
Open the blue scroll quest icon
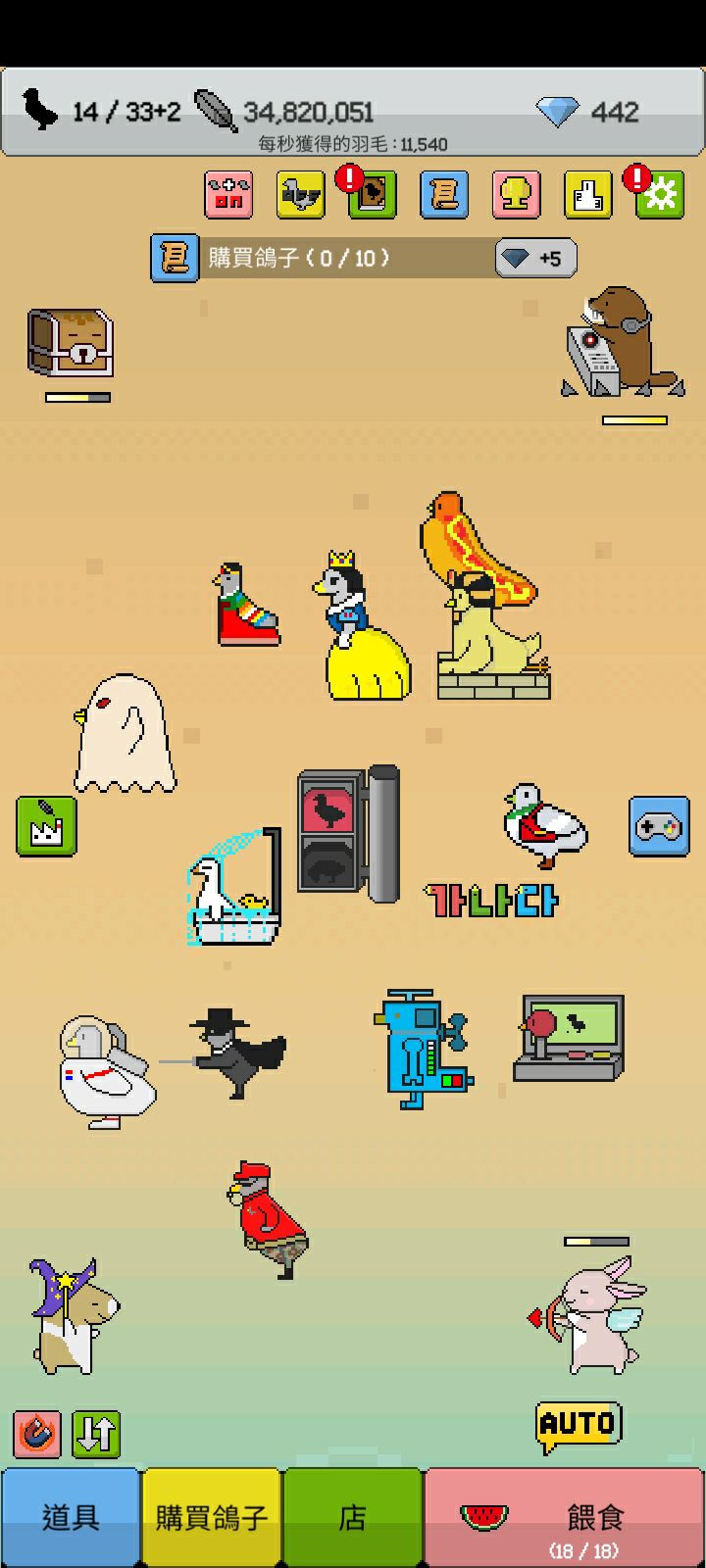click(444, 195)
